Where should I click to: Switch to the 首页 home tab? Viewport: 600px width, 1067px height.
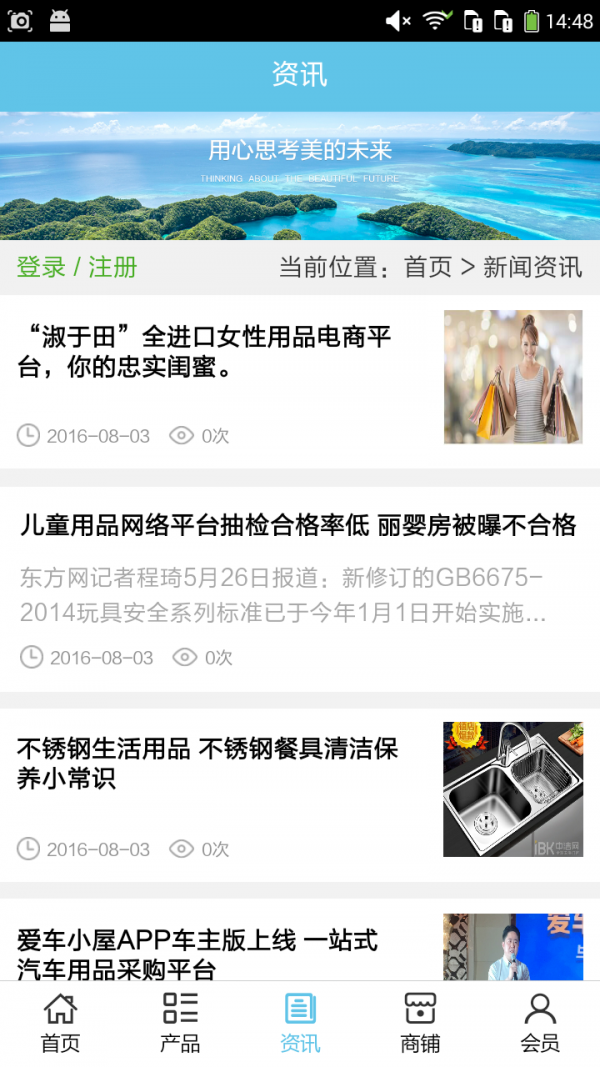60,1023
